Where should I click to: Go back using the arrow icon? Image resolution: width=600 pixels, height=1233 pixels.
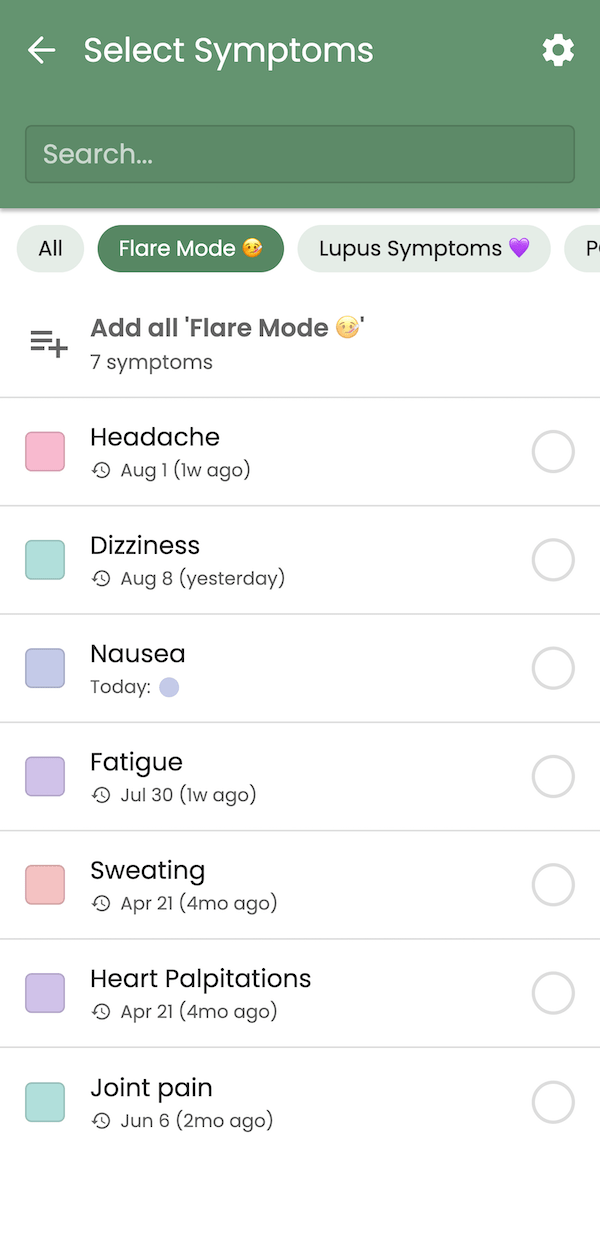click(41, 50)
